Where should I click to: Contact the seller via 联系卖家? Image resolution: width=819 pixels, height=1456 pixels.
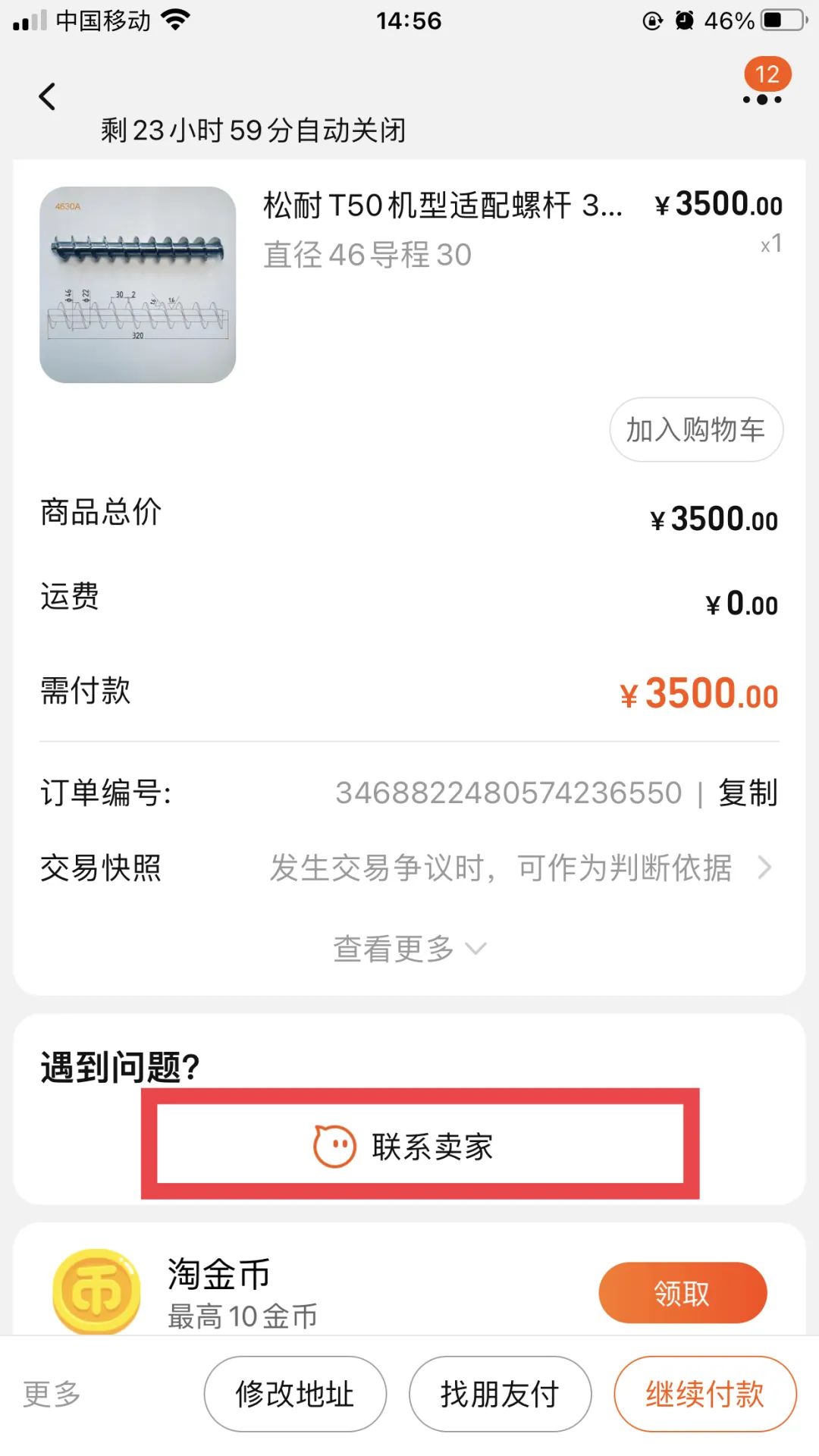419,1145
